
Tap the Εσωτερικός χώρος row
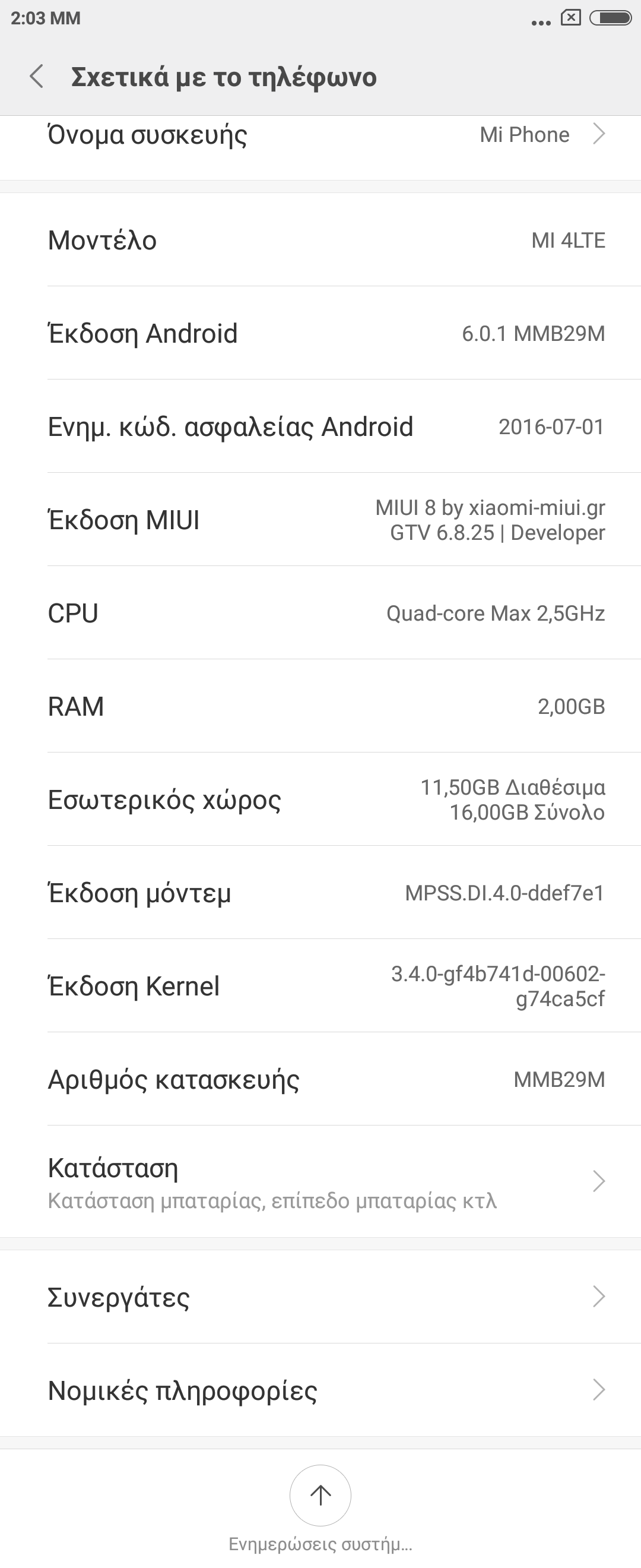[x=320, y=800]
